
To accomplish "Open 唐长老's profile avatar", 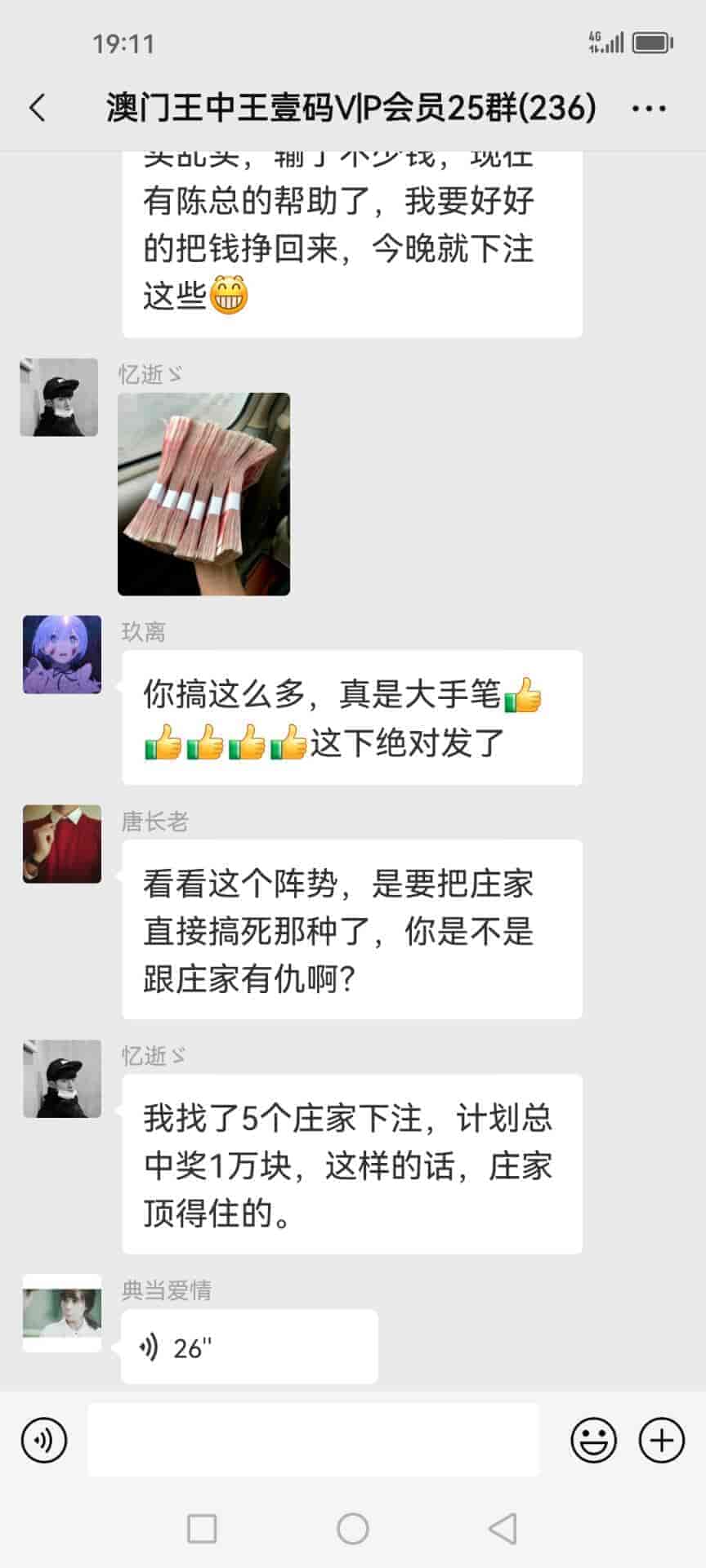I will coord(62,844).
